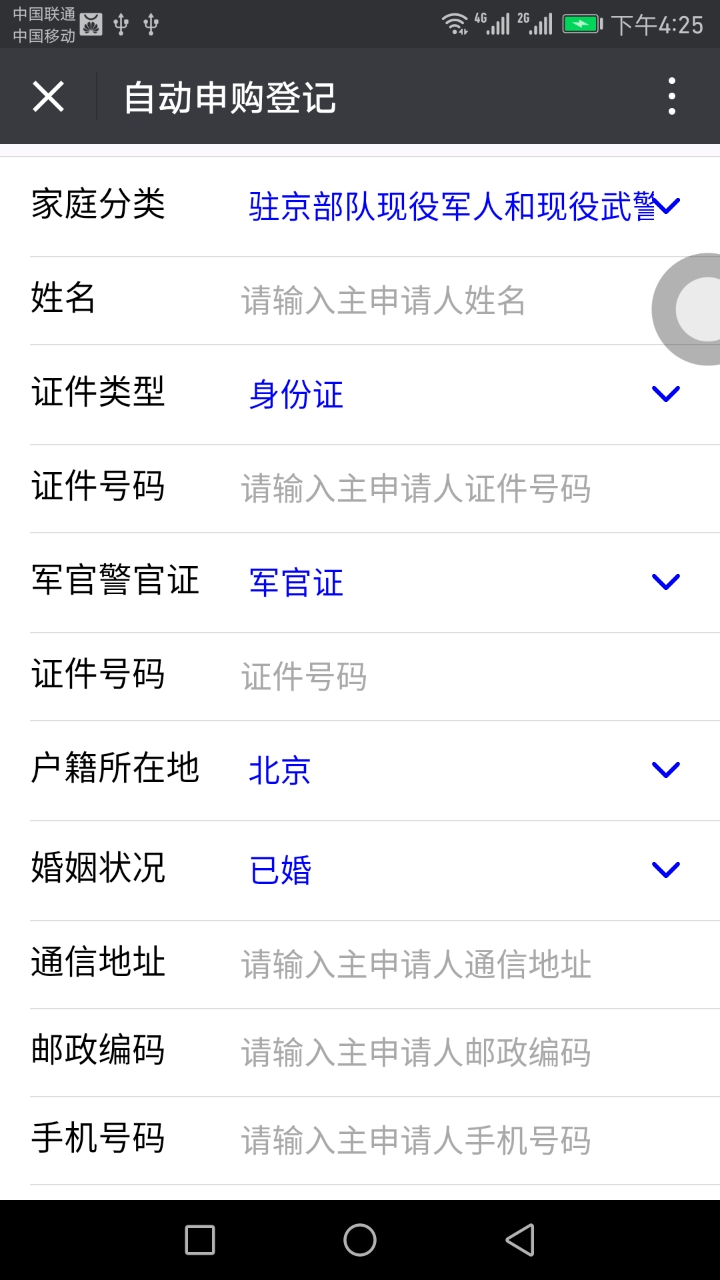Tap the 姓名 input field
Image resolution: width=720 pixels, height=1280 pixels.
(x=400, y=300)
